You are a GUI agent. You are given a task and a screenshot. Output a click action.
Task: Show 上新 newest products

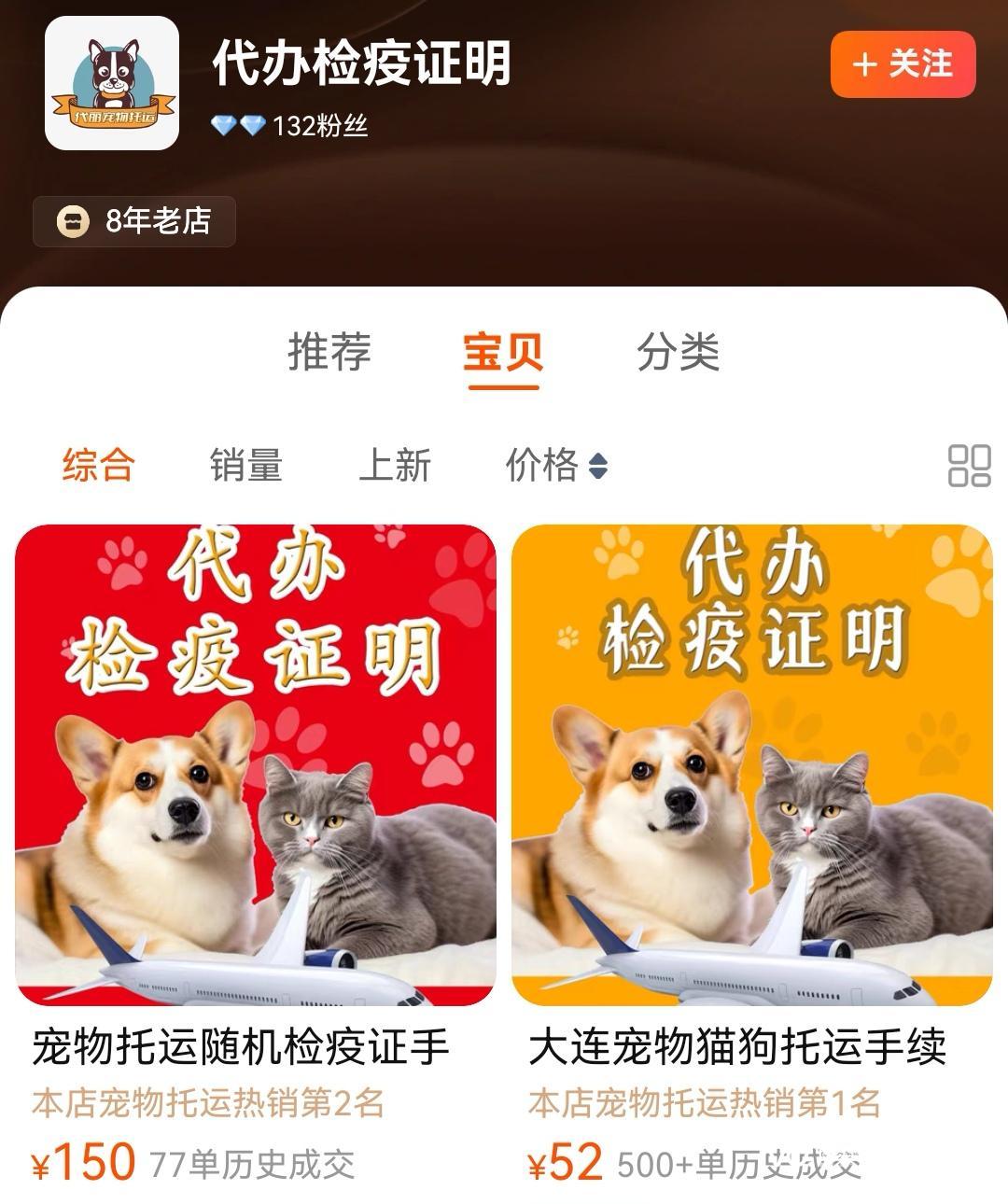click(x=395, y=465)
